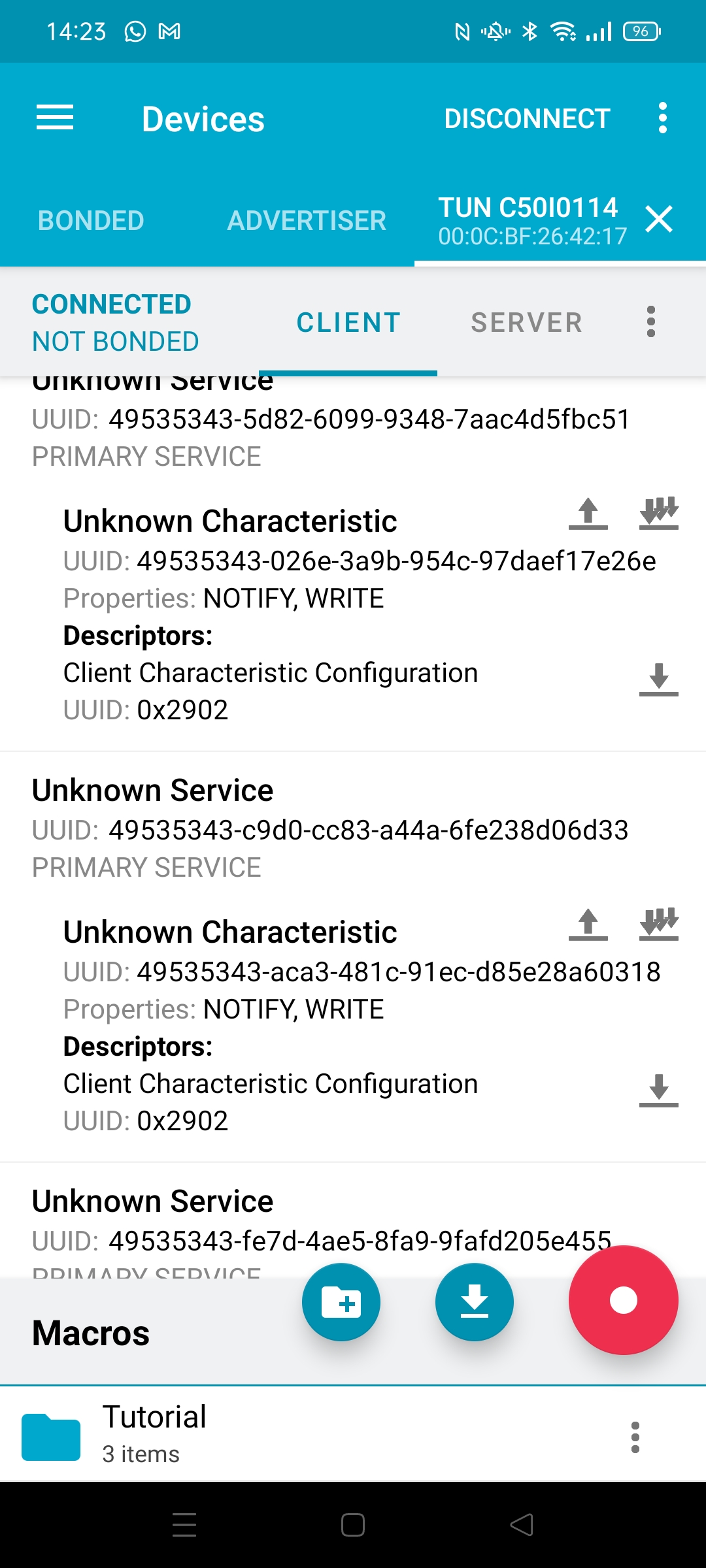The image size is (706, 1568).
Task: Switch to the SERVER tab
Action: 527,321
